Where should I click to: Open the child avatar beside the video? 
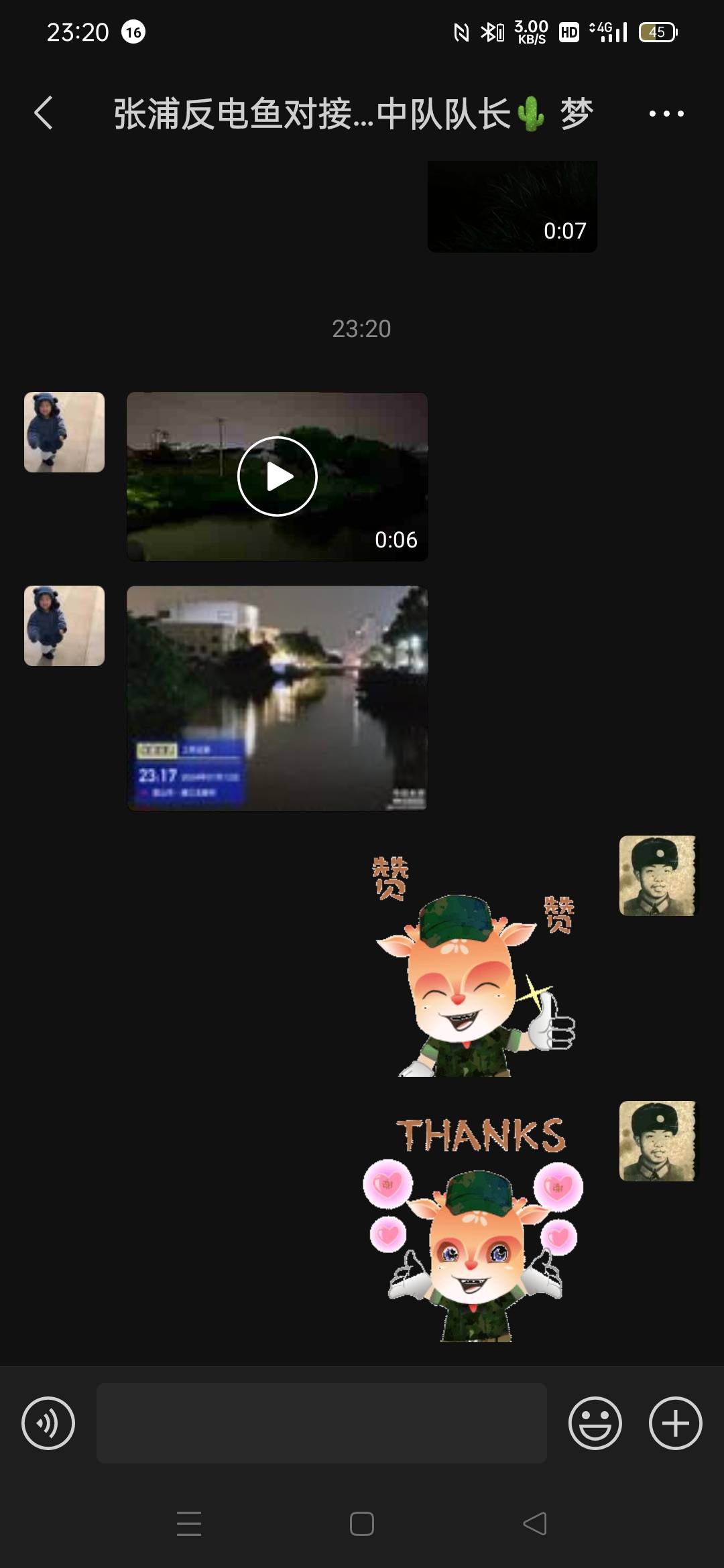tap(64, 432)
